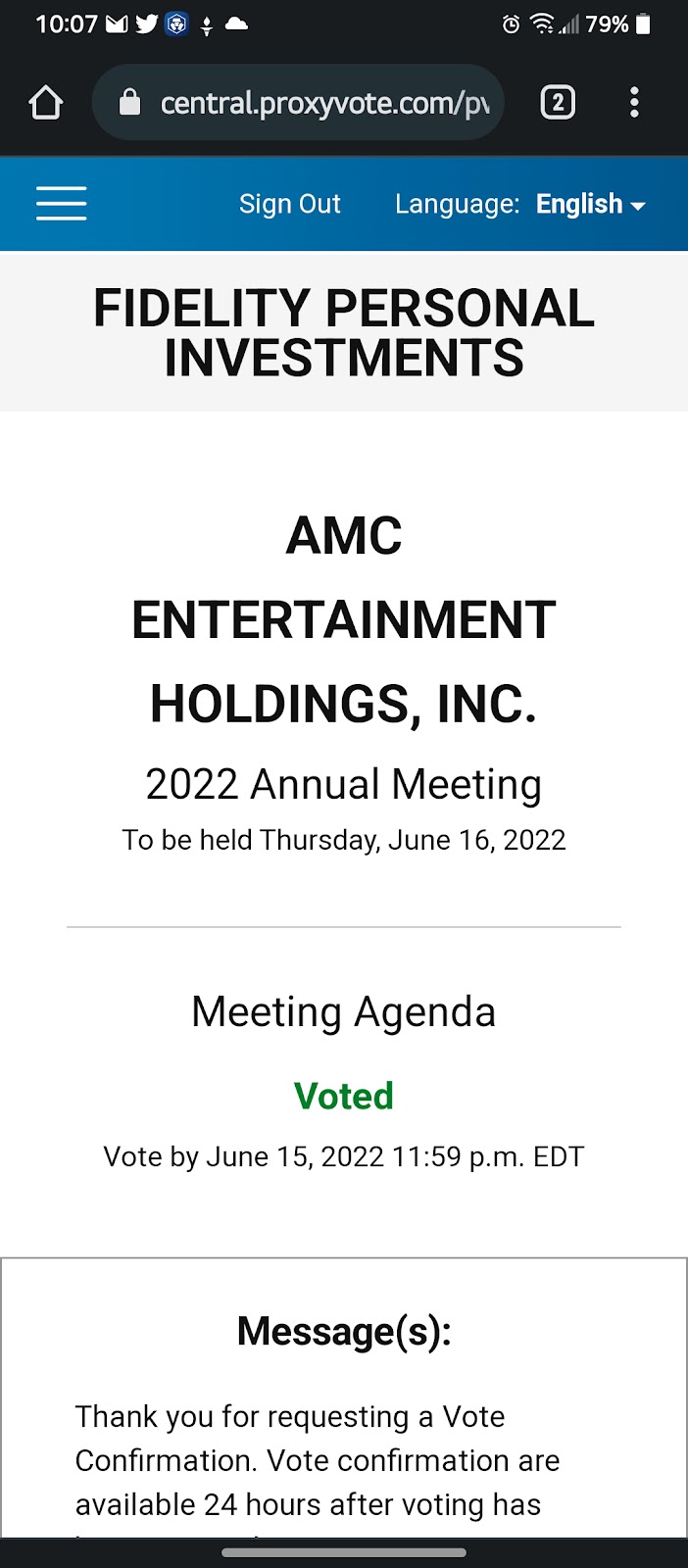Image resolution: width=688 pixels, height=1568 pixels.
Task: Open the browser home page icon
Action: (46, 102)
